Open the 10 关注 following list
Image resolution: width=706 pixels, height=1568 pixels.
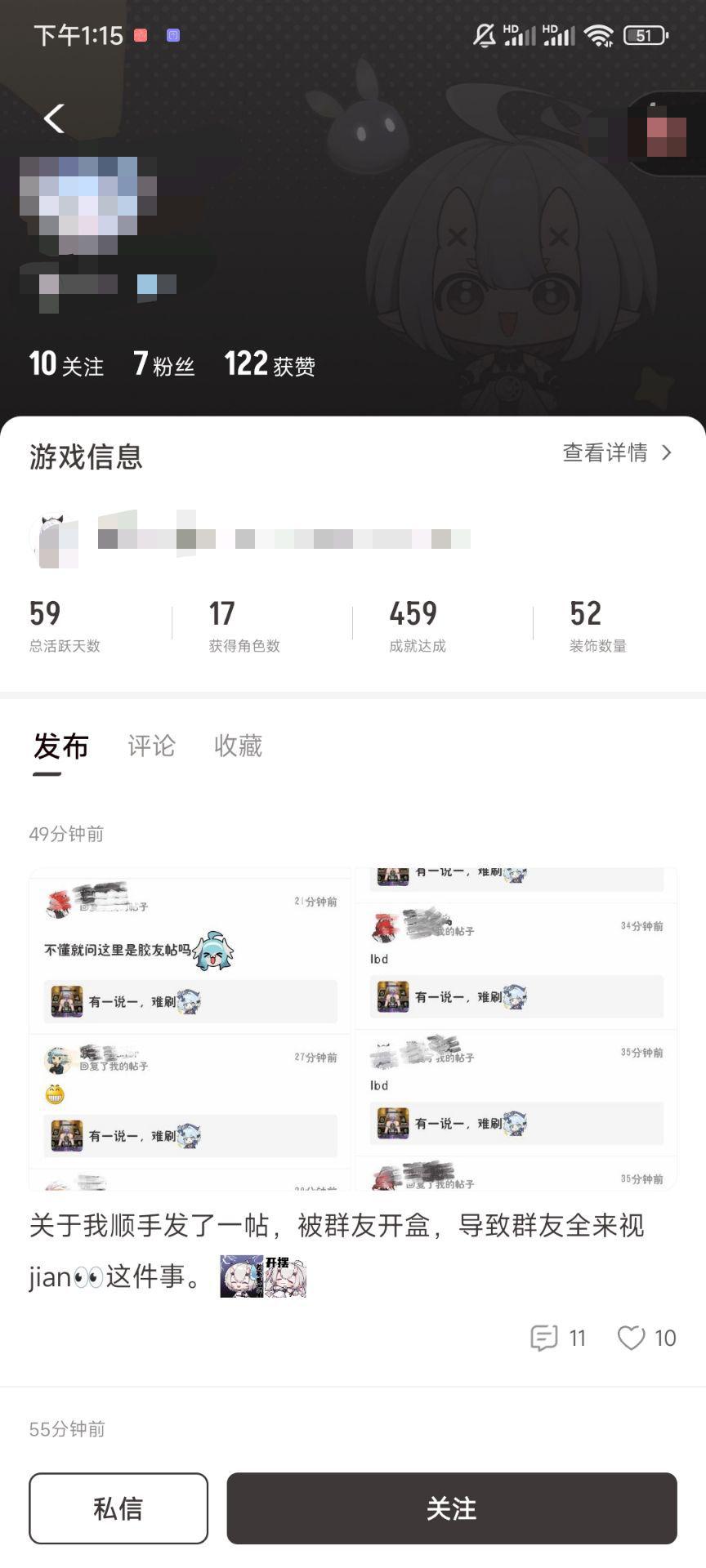pyautogui.click(x=66, y=364)
